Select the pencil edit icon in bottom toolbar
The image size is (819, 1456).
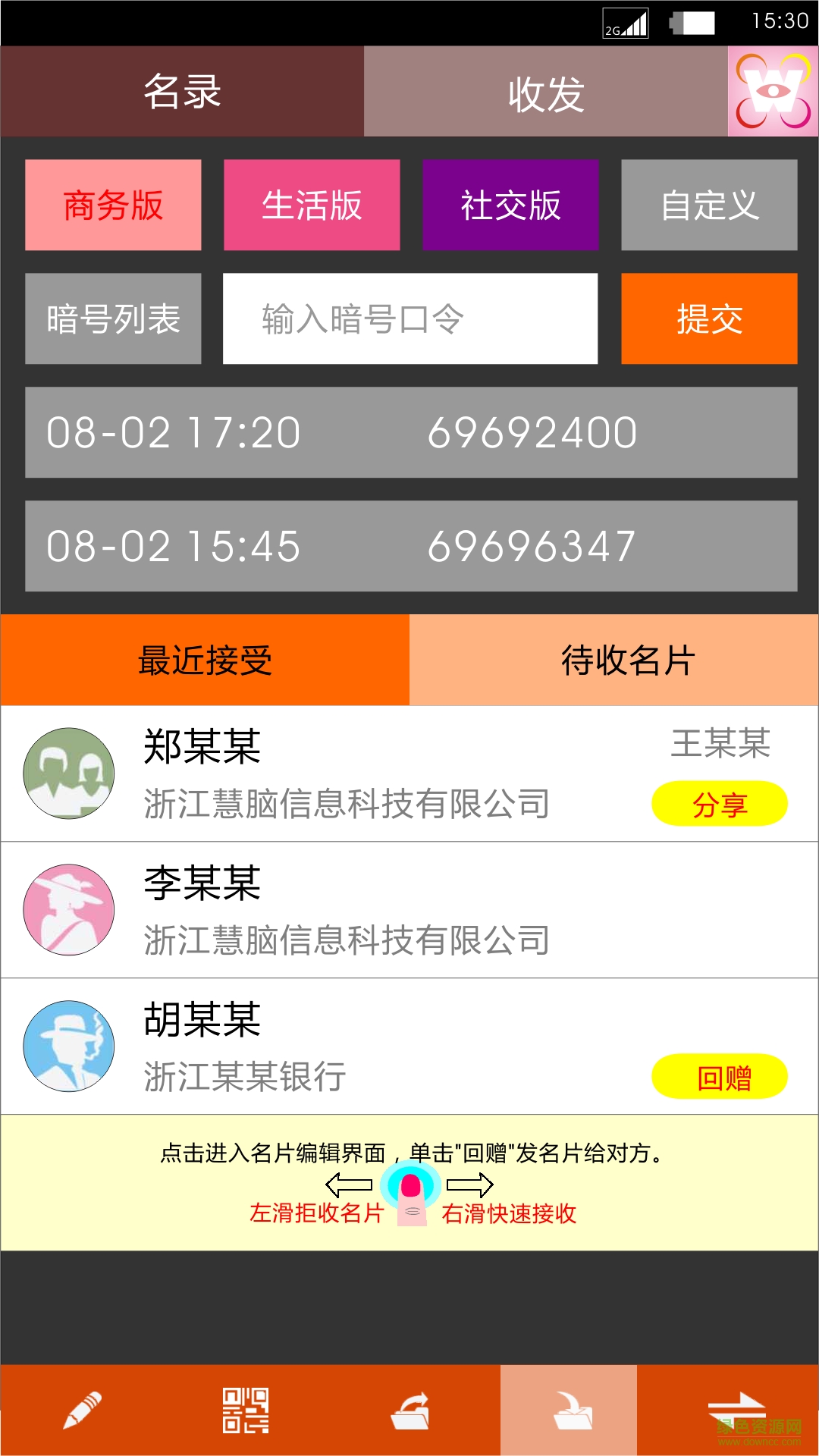tap(83, 1410)
